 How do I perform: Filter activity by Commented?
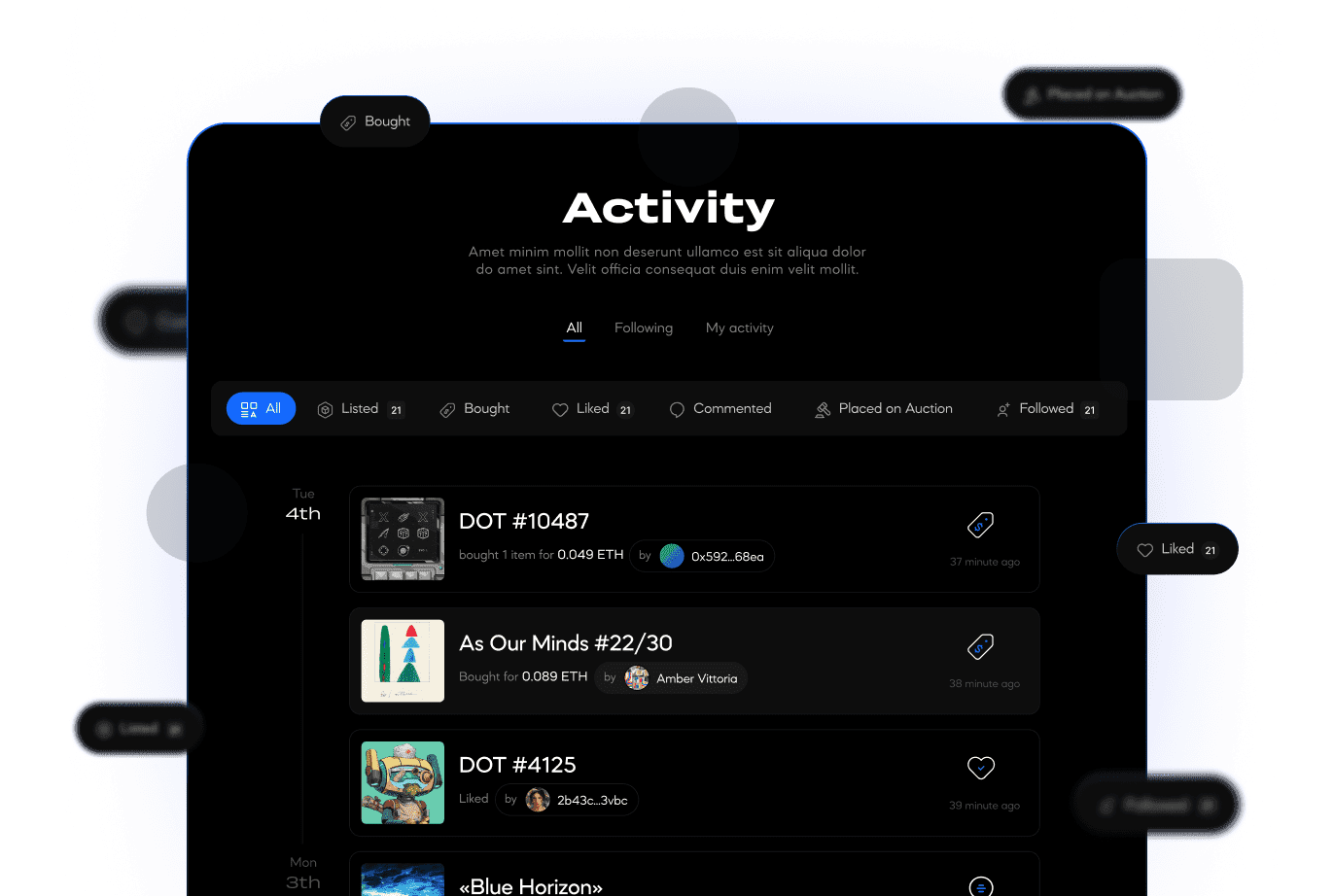pos(720,409)
